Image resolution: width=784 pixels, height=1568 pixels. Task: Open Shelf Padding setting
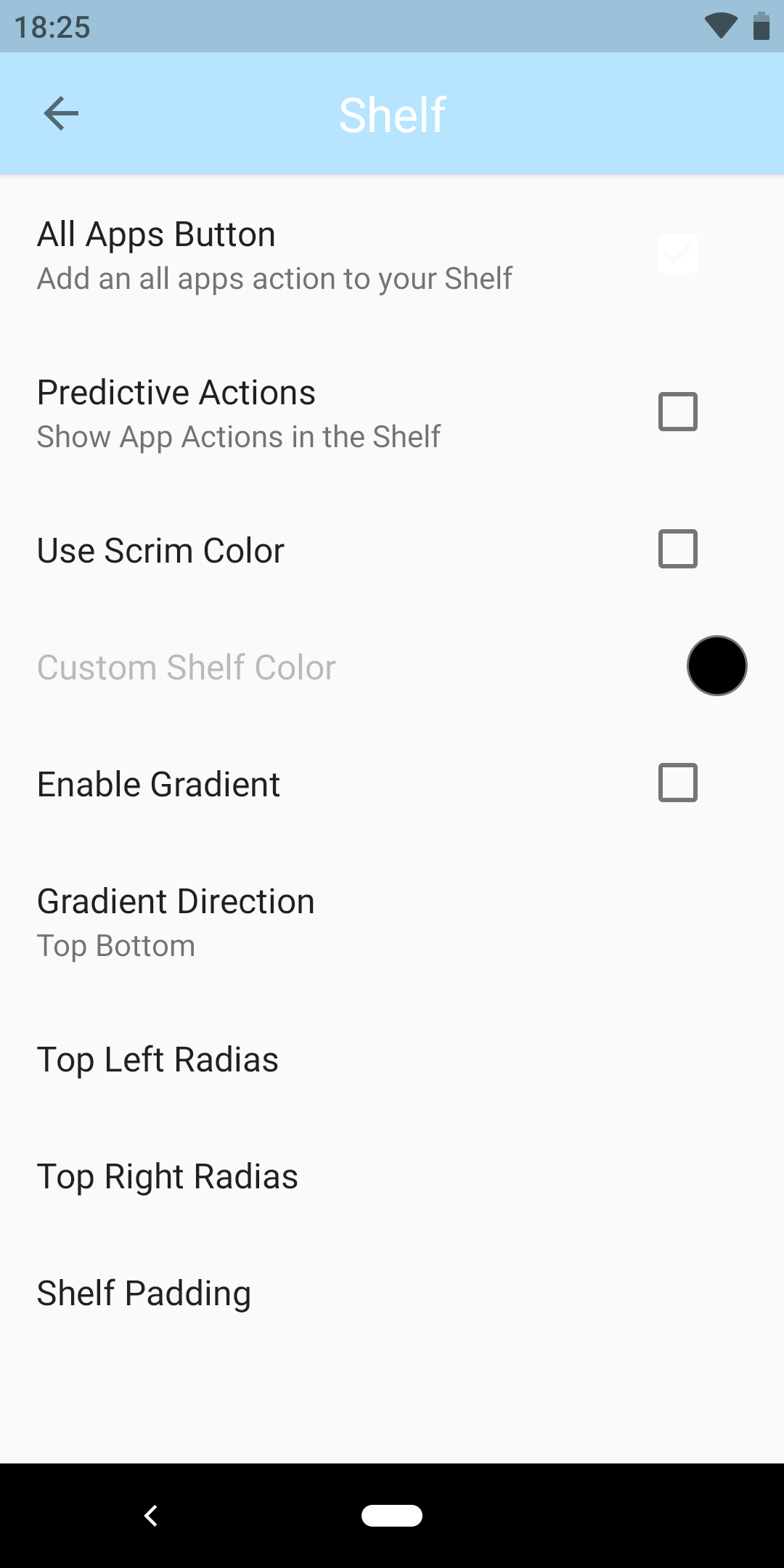(x=392, y=1294)
